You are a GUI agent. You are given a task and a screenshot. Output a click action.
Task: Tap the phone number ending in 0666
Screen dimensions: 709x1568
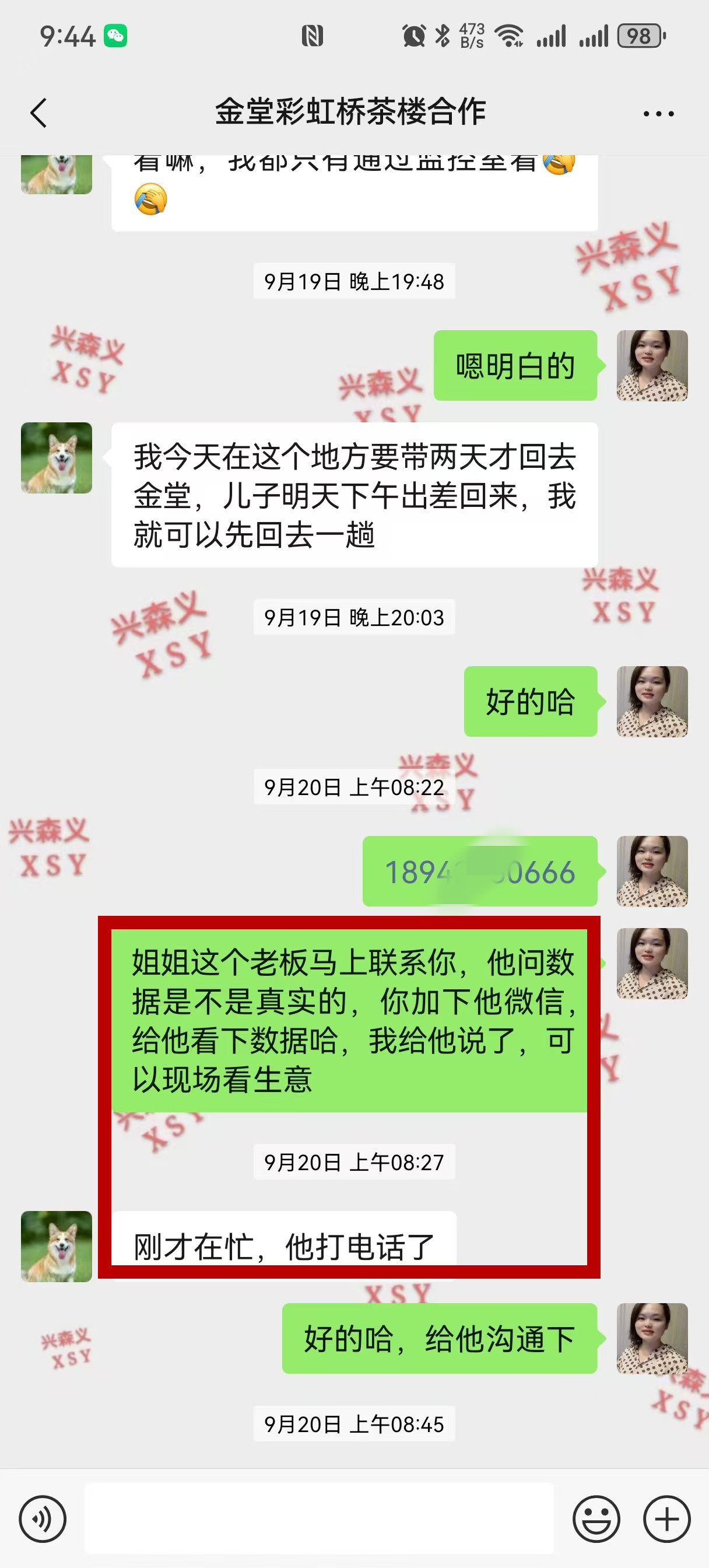tap(479, 871)
